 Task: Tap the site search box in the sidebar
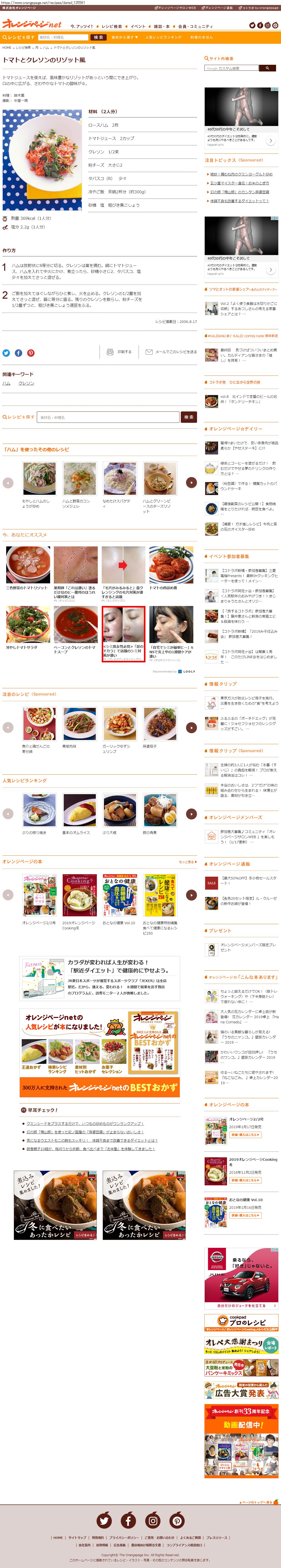click(231, 68)
